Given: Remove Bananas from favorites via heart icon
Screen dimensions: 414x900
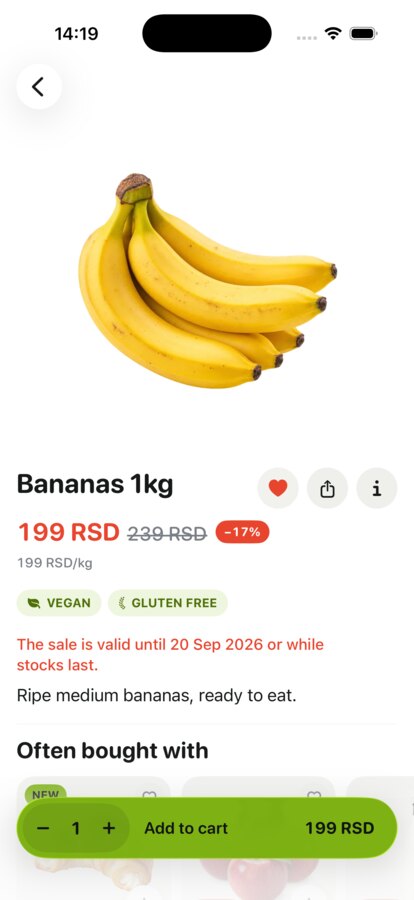Looking at the screenshot, I should tap(278, 488).
